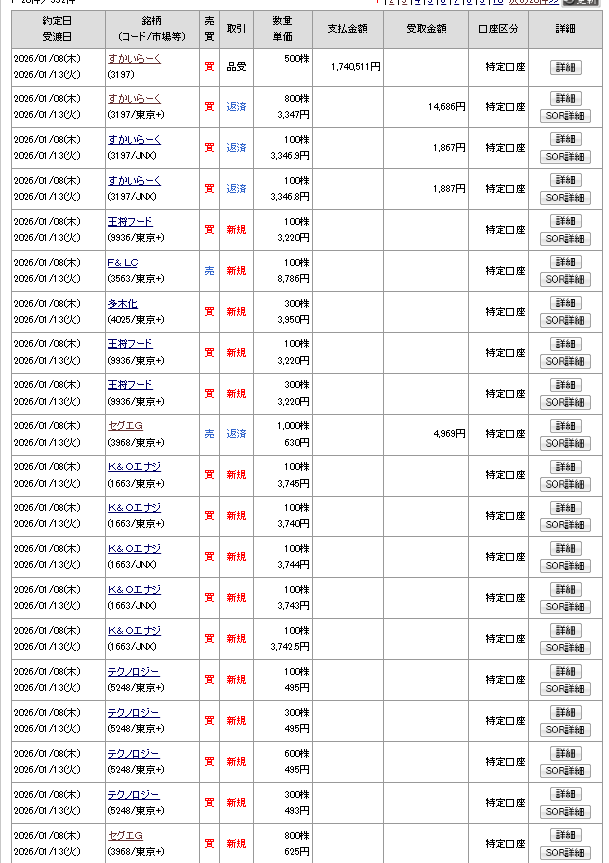View 詳細 for the F&LC sell trade
The image size is (609, 863).
click(566, 262)
